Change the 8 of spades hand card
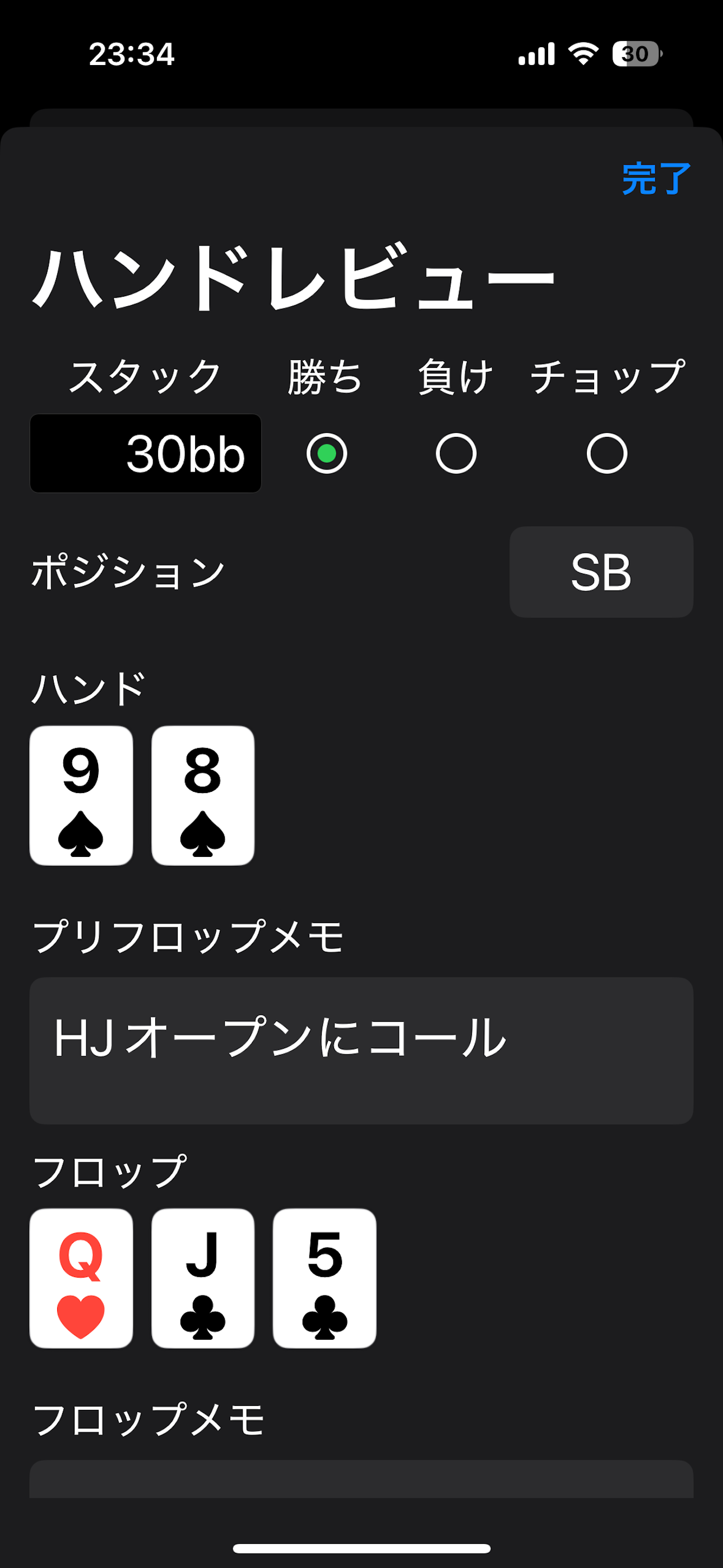 (203, 795)
